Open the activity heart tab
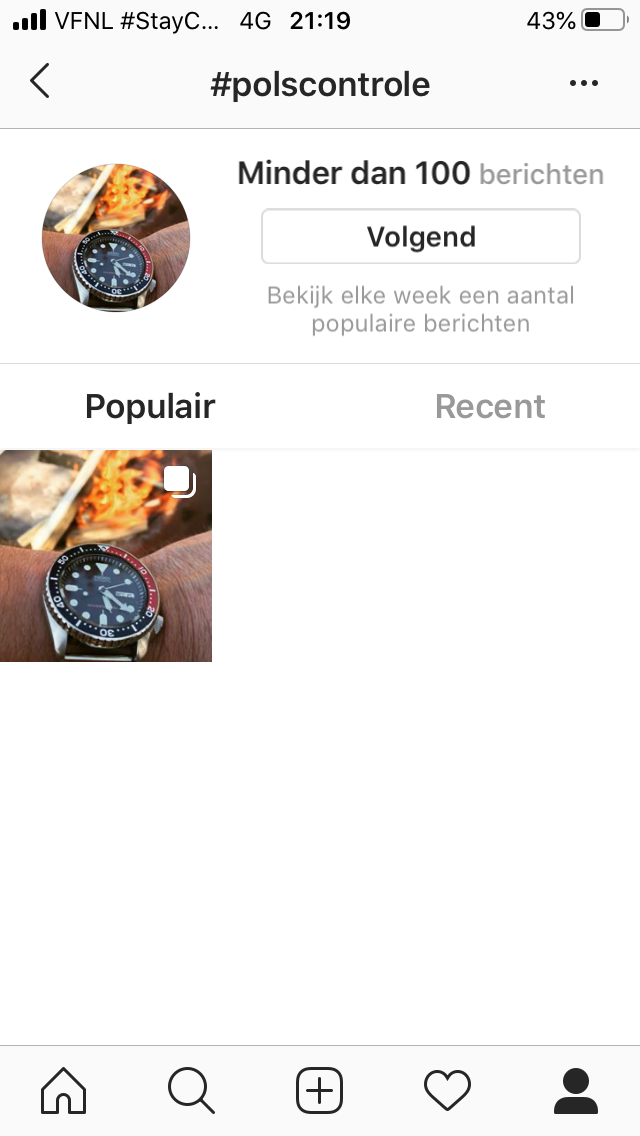 click(x=447, y=1090)
